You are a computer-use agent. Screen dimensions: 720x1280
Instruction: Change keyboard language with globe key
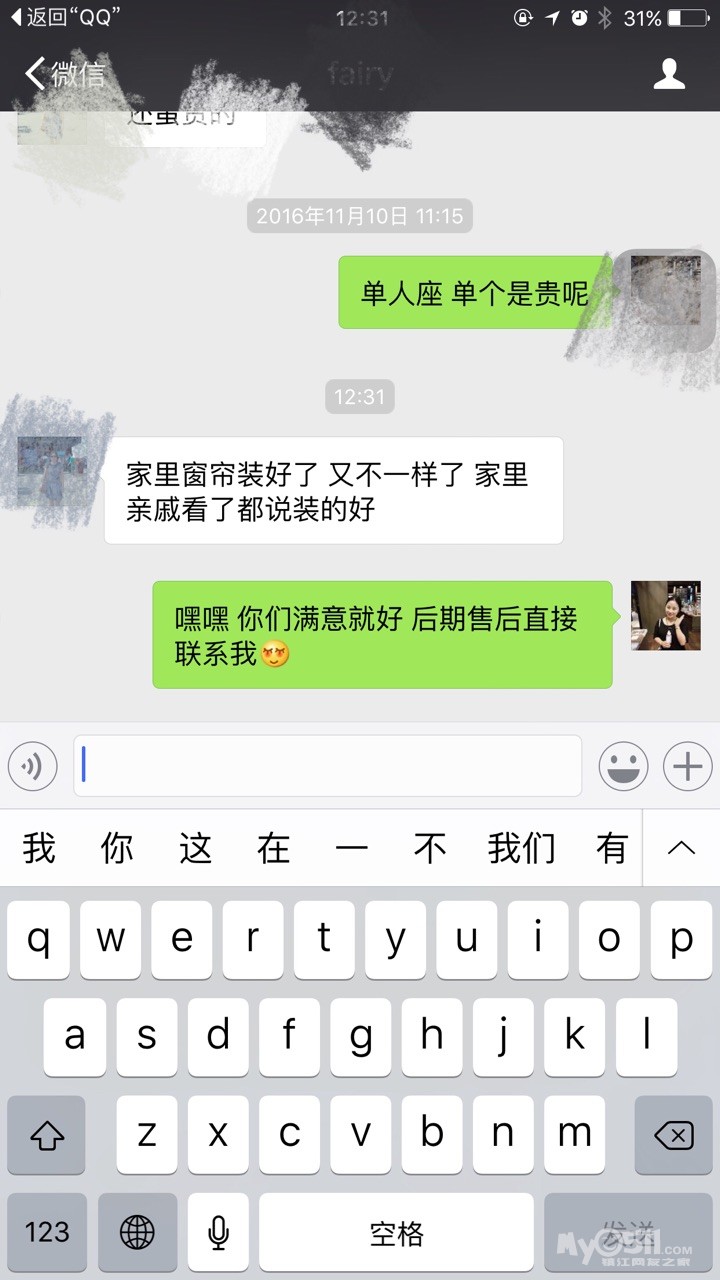[x=137, y=1231]
